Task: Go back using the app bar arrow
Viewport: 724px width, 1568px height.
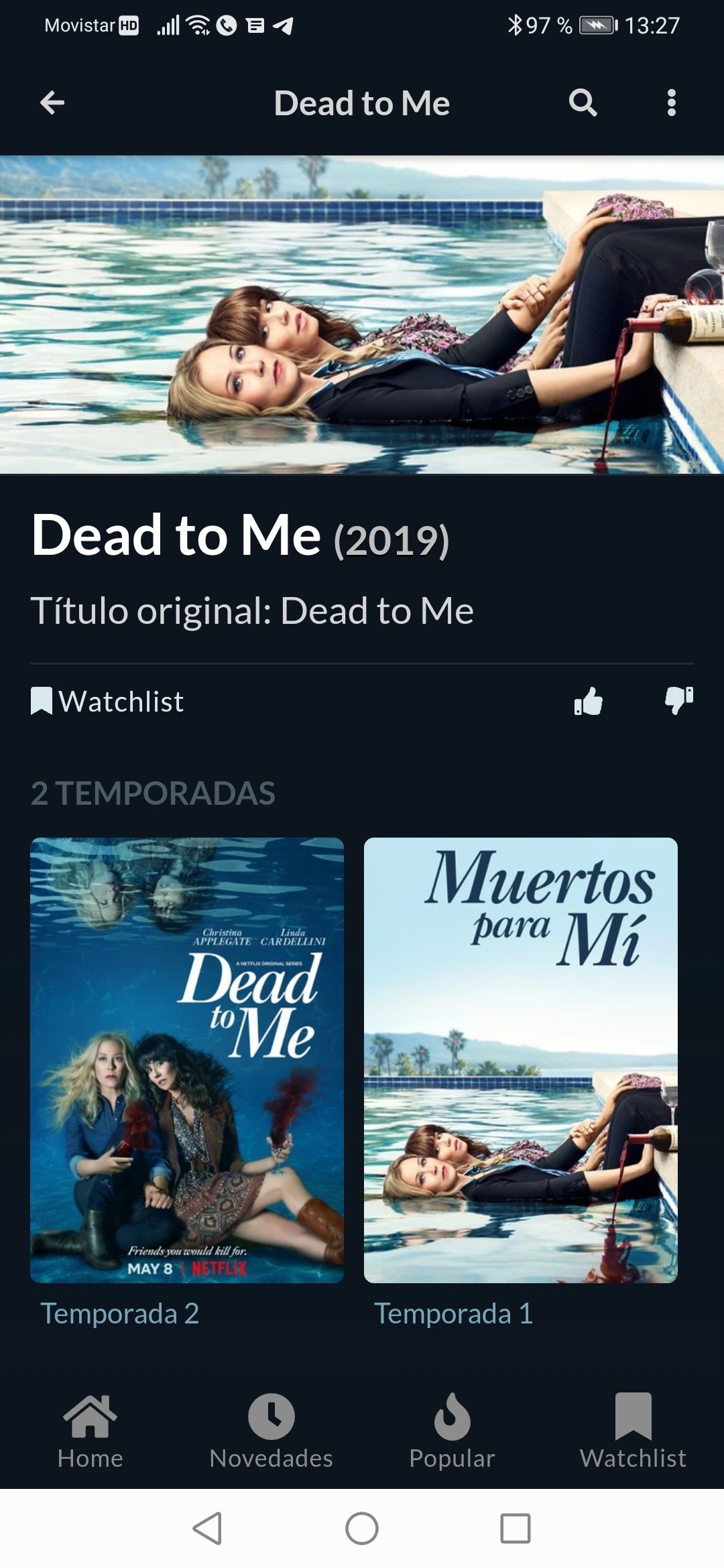Action: point(52,103)
